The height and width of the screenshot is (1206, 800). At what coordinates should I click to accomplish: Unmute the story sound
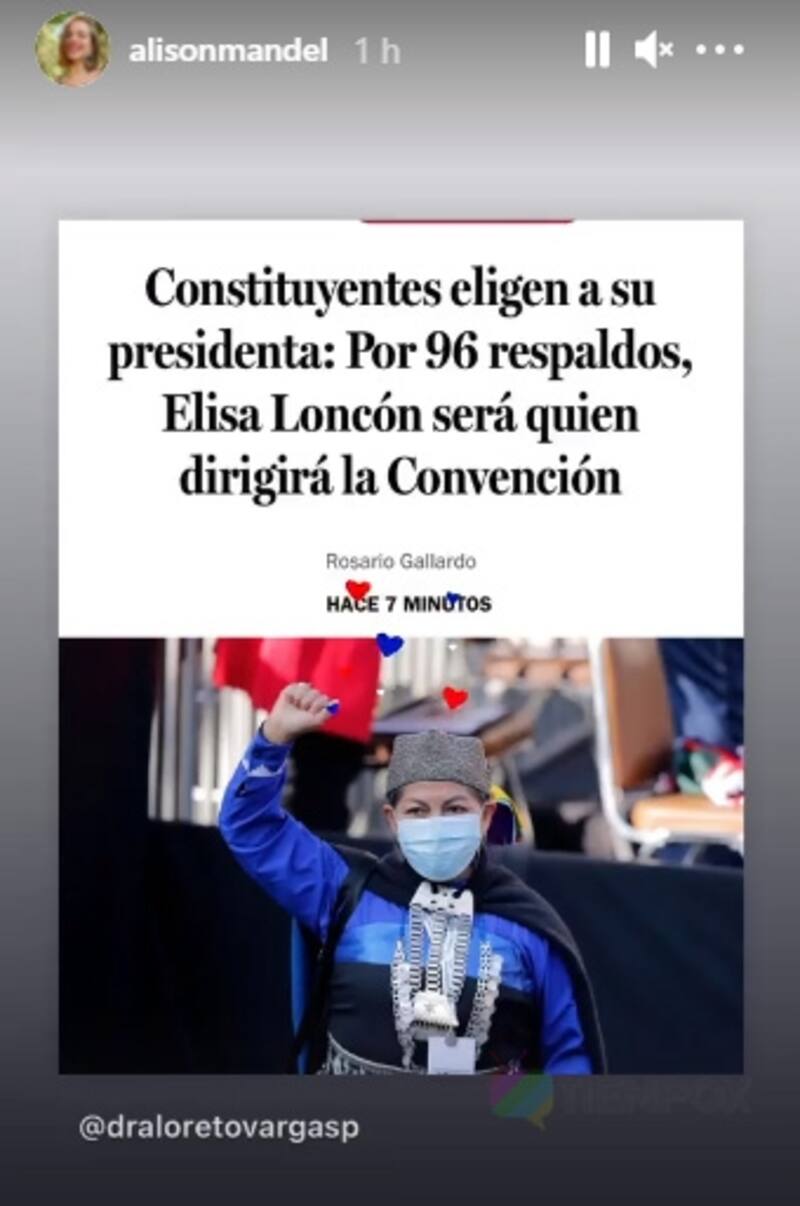(x=653, y=49)
